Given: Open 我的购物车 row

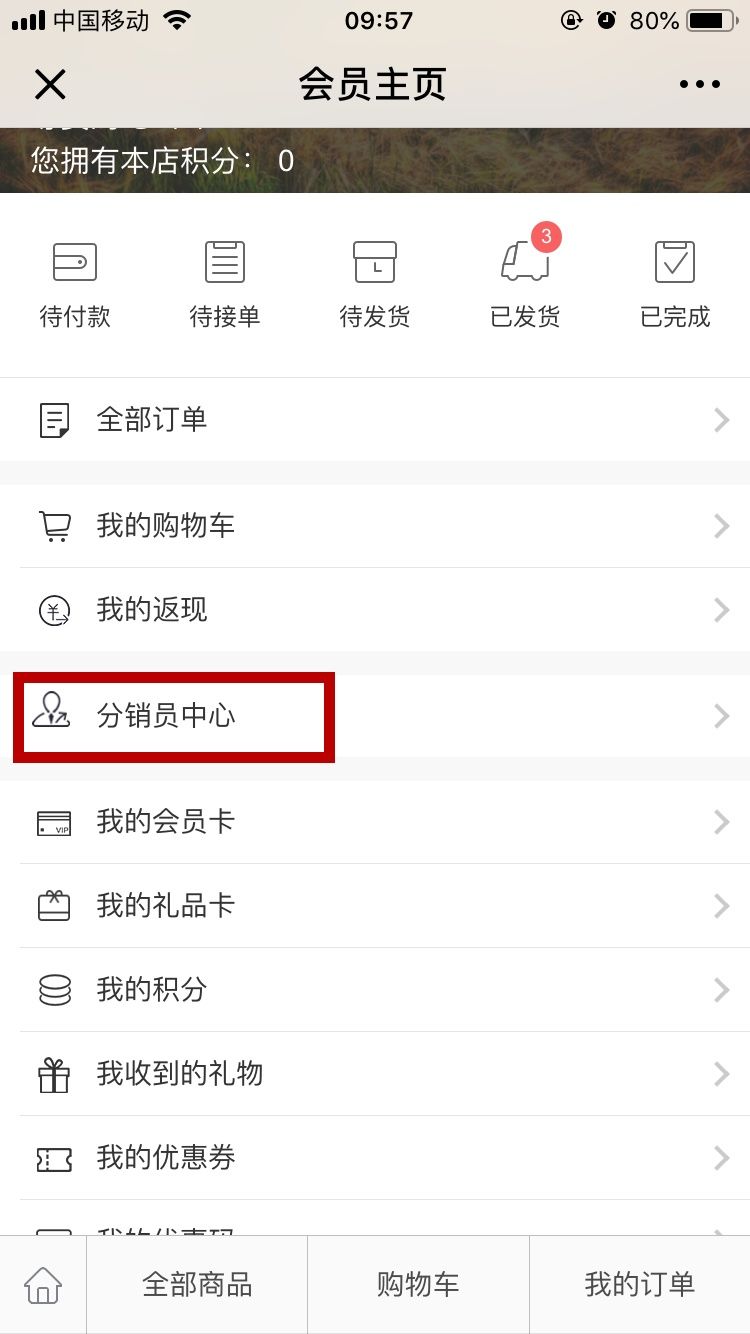Looking at the screenshot, I should point(375,526).
